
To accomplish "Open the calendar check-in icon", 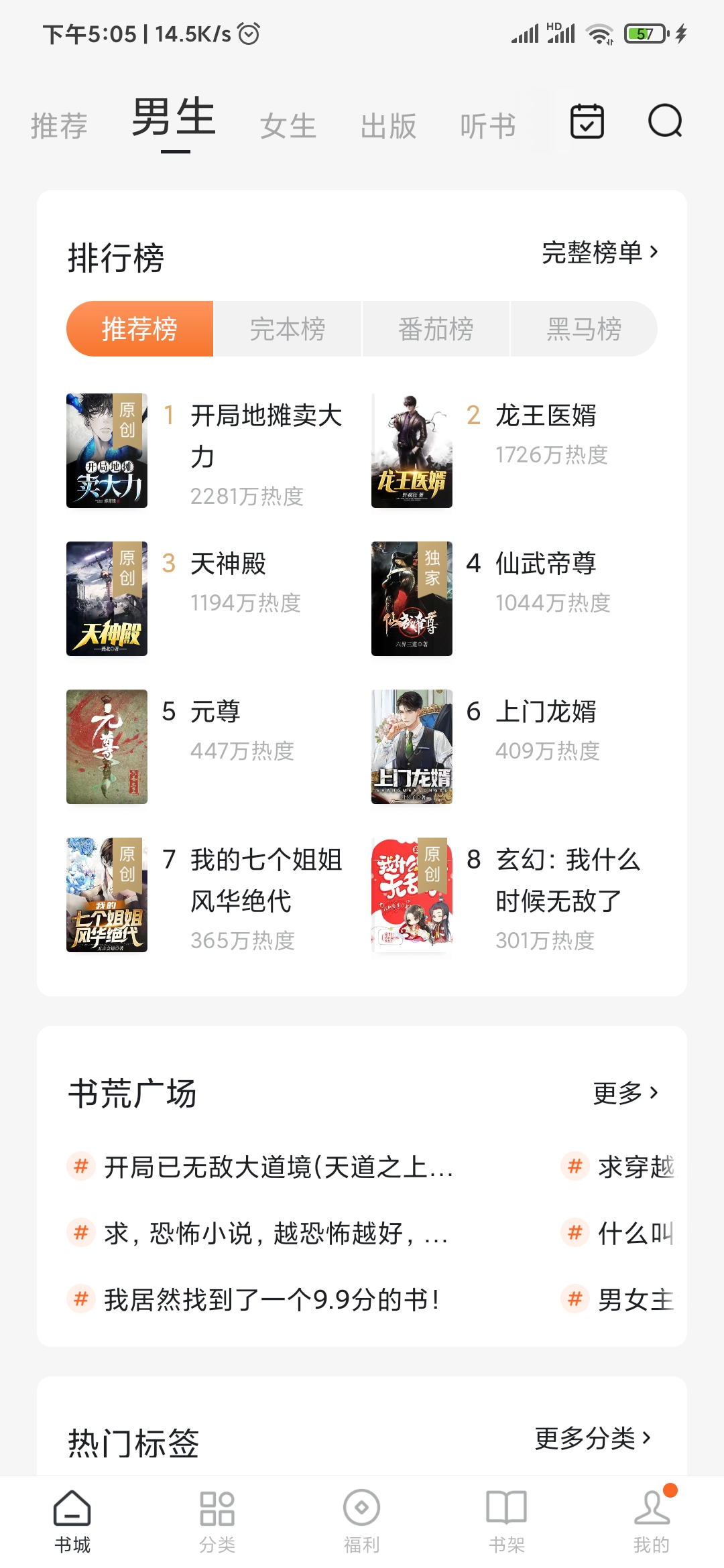I will coord(587,121).
